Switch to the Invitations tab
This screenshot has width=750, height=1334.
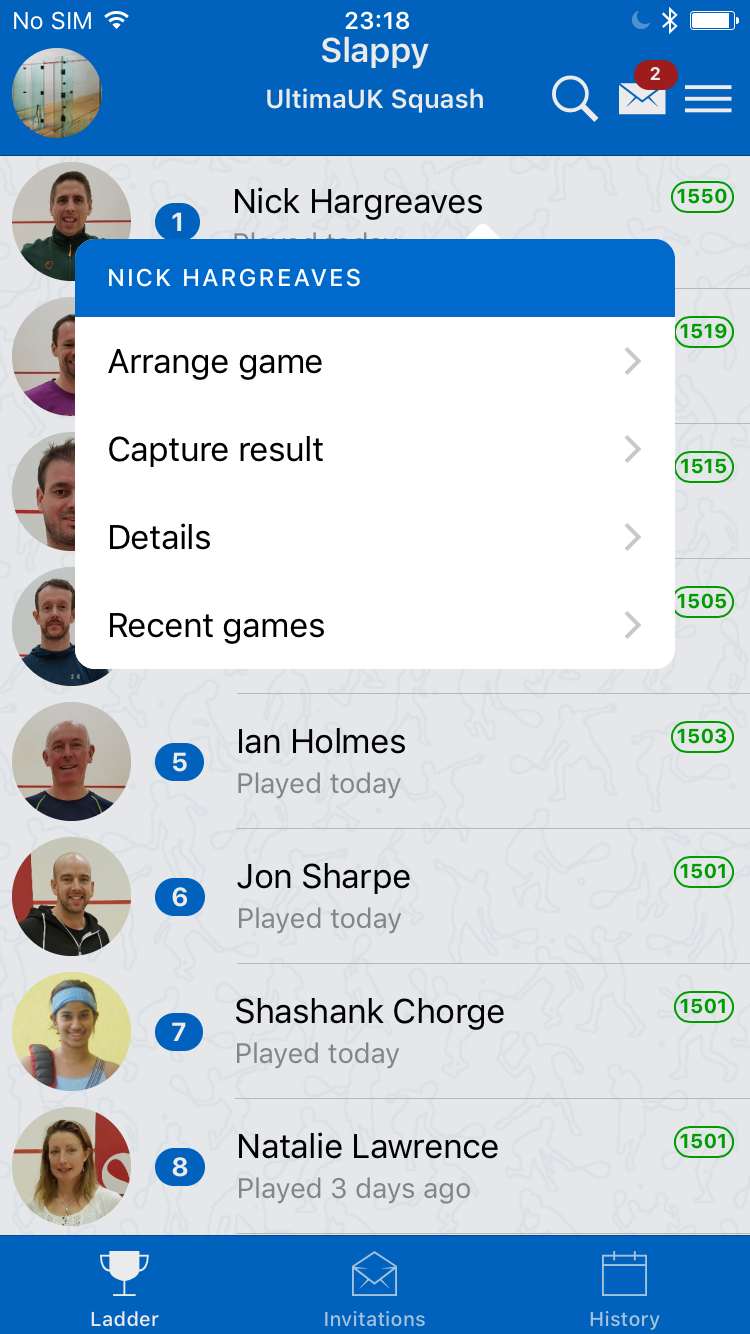click(x=374, y=1289)
